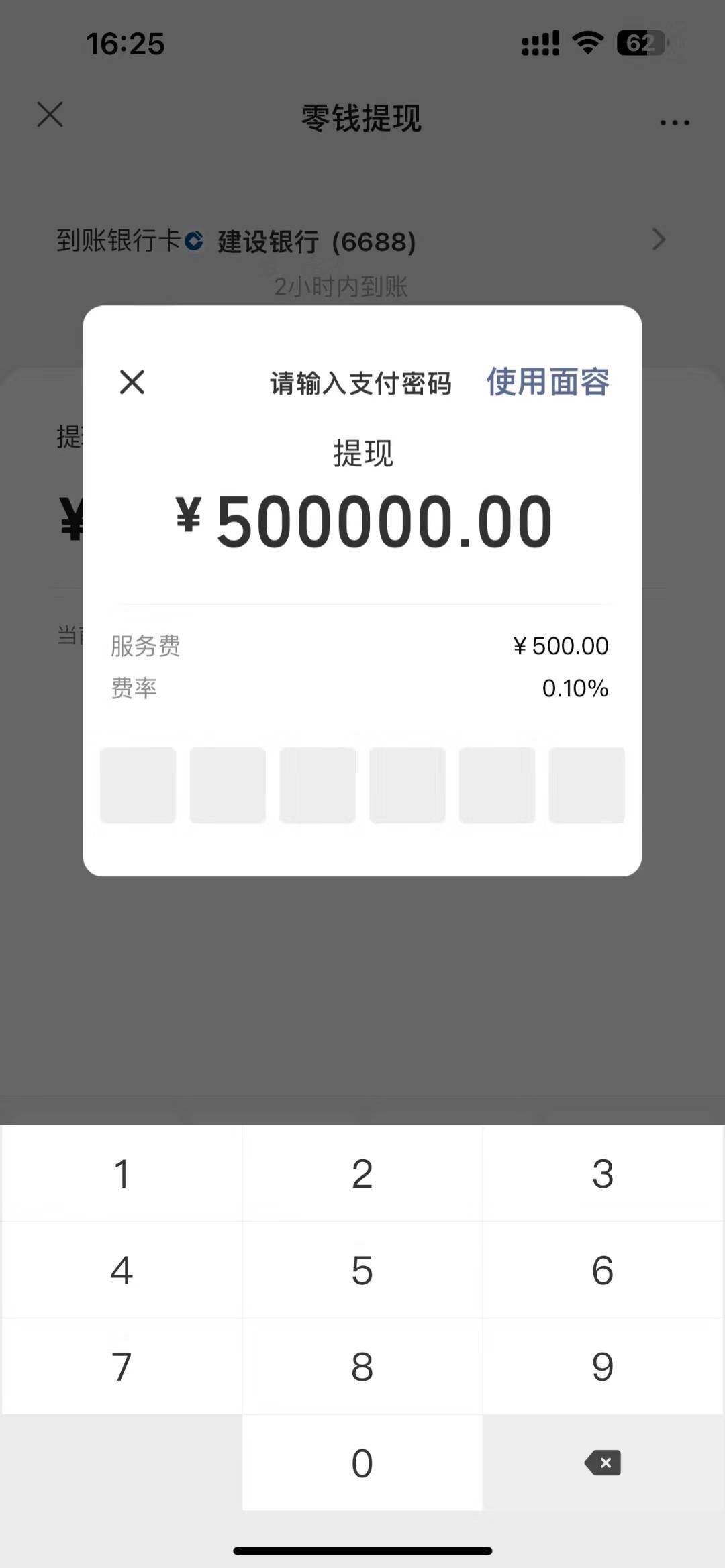Enter digit 6 on keypad

tap(602, 1270)
